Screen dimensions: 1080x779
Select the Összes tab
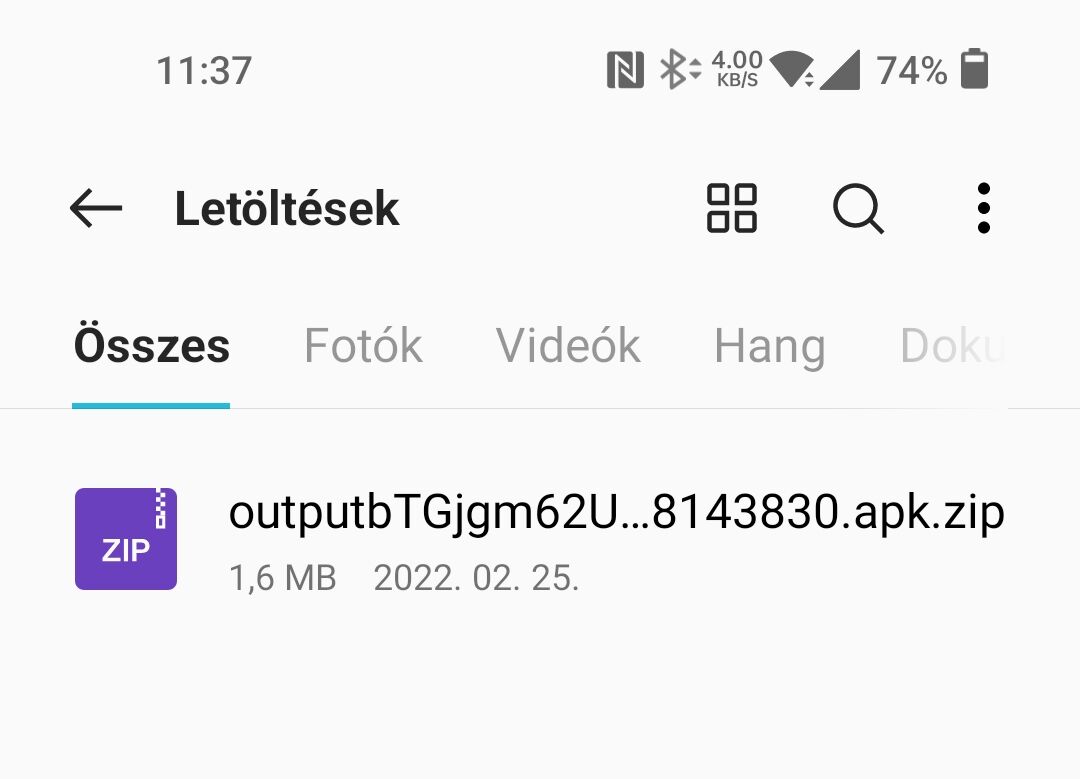[x=152, y=347]
